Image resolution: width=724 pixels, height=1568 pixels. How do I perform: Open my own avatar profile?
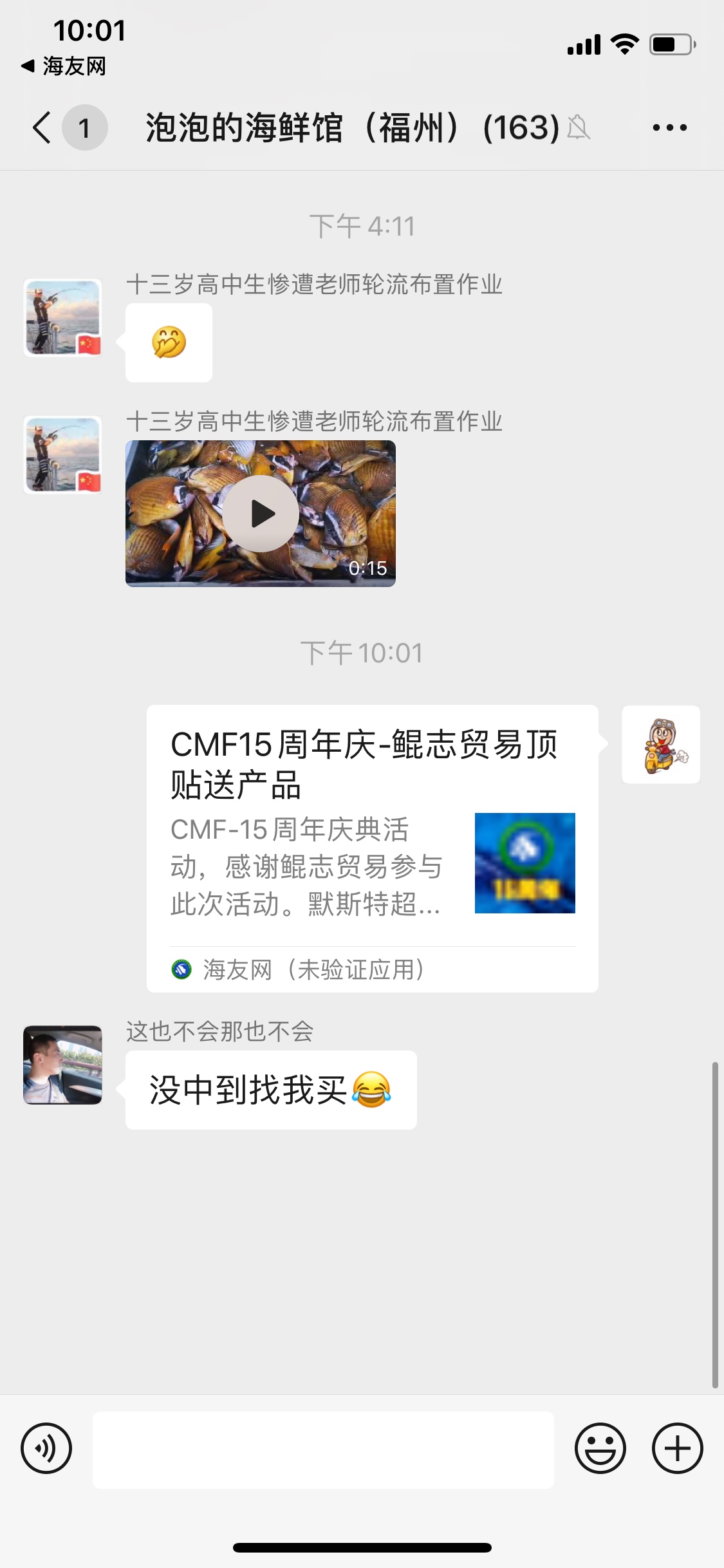[x=661, y=745]
